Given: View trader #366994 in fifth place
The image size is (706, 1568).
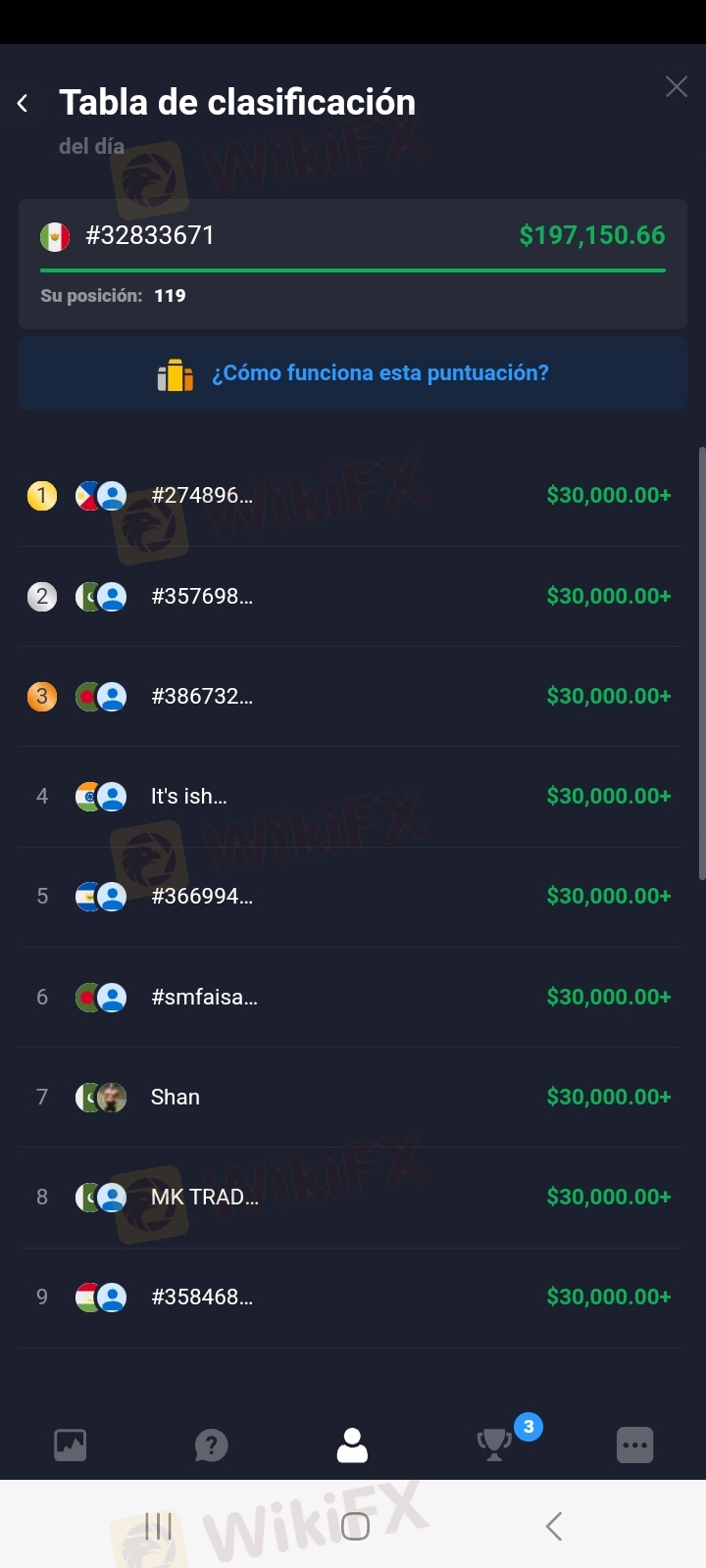Looking at the screenshot, I should (349, 897).
